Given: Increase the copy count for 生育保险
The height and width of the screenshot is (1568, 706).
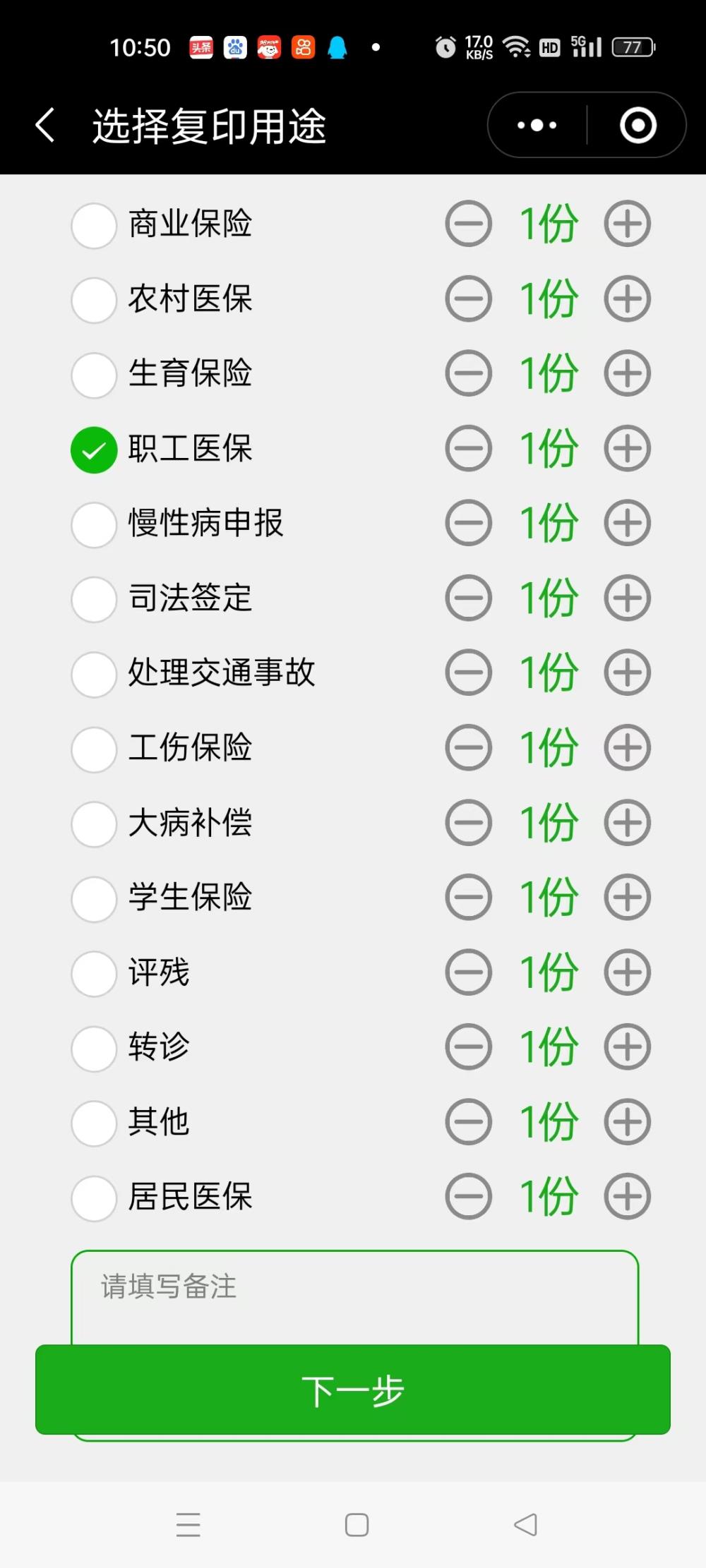Looking at the screenshot, I should [627, 373].
